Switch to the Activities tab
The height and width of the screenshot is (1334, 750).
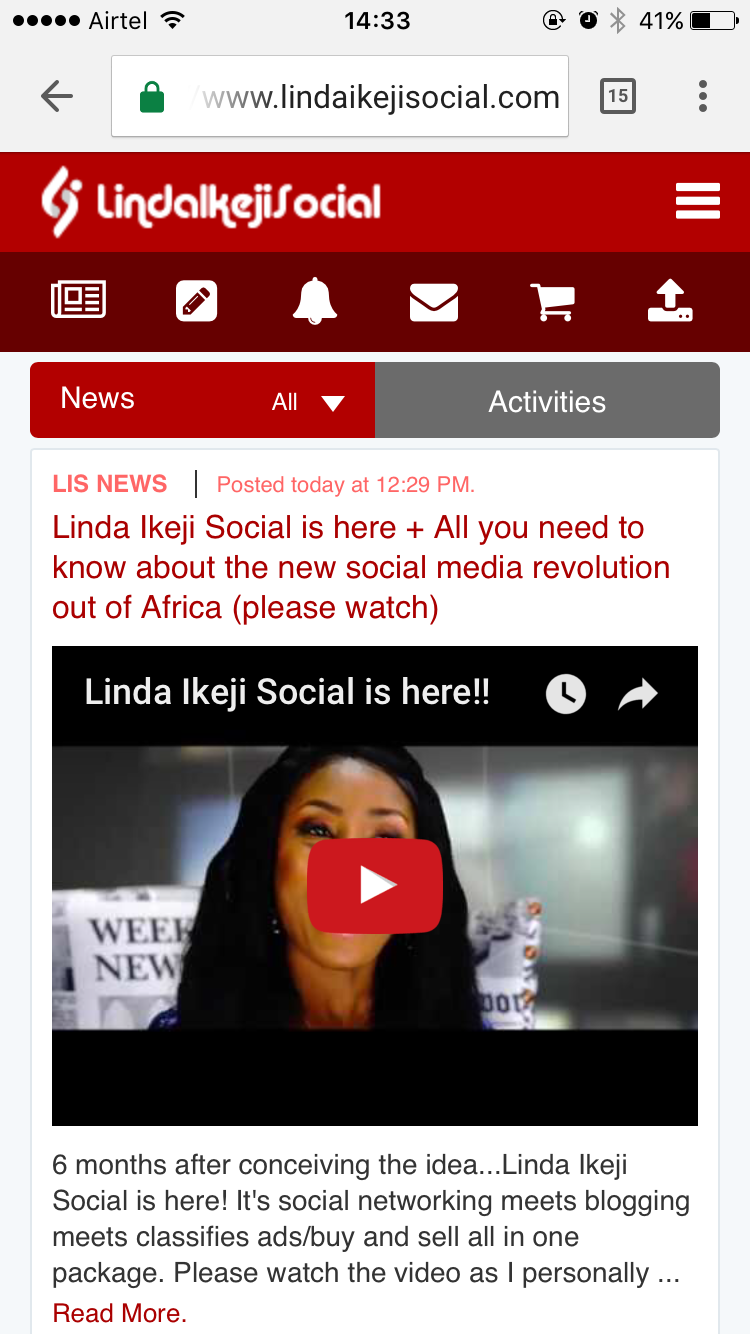pyautogui.click(x=547, y=401)
